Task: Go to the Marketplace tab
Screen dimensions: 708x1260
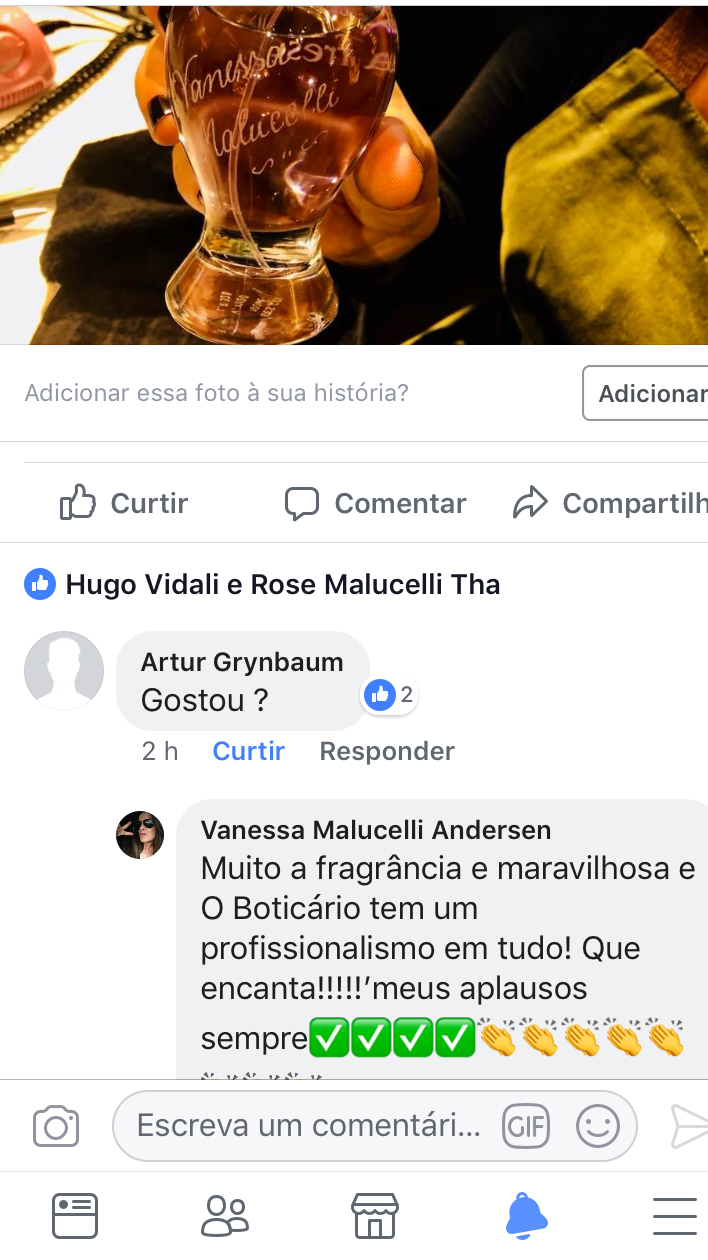Action: coord(375,1216)
